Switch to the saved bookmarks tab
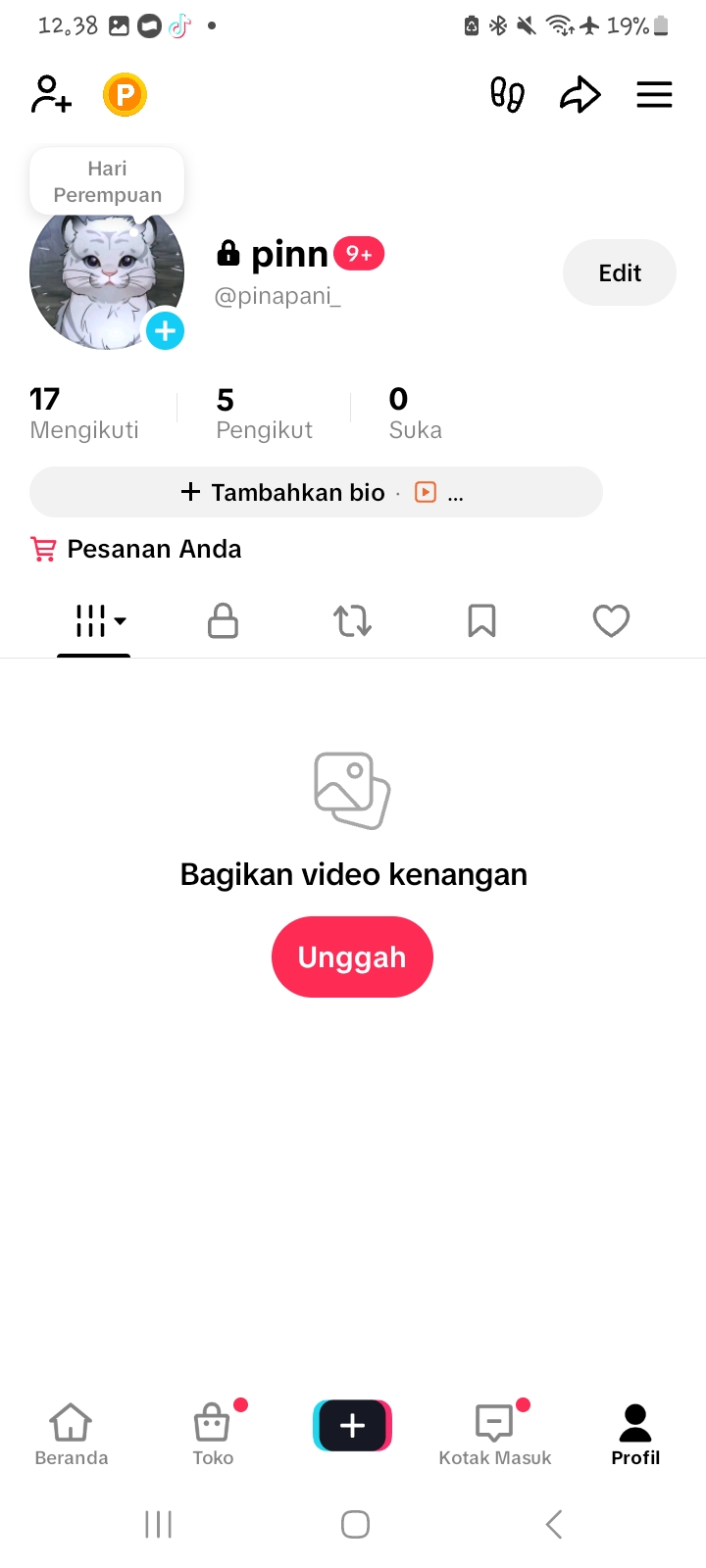This screenshot has height=1568, width=706. [481, 621]
